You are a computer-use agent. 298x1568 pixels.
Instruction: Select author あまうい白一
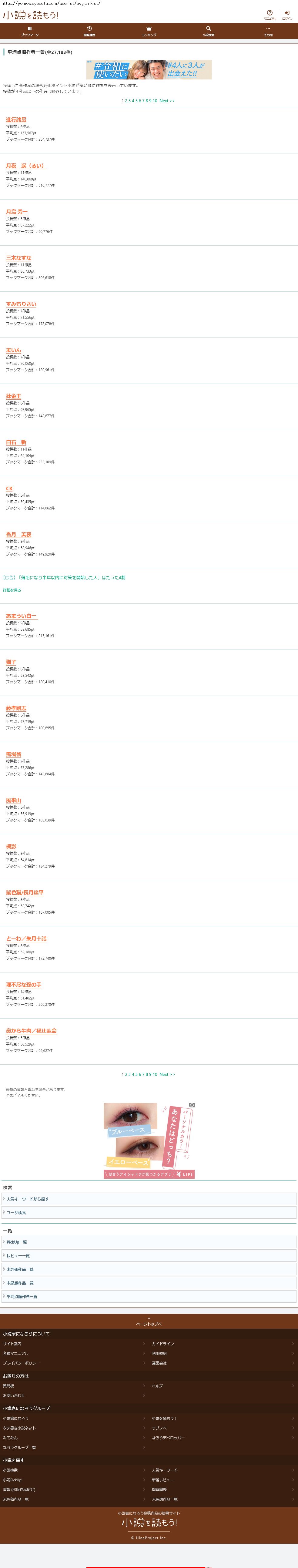[x=21, y=616]
